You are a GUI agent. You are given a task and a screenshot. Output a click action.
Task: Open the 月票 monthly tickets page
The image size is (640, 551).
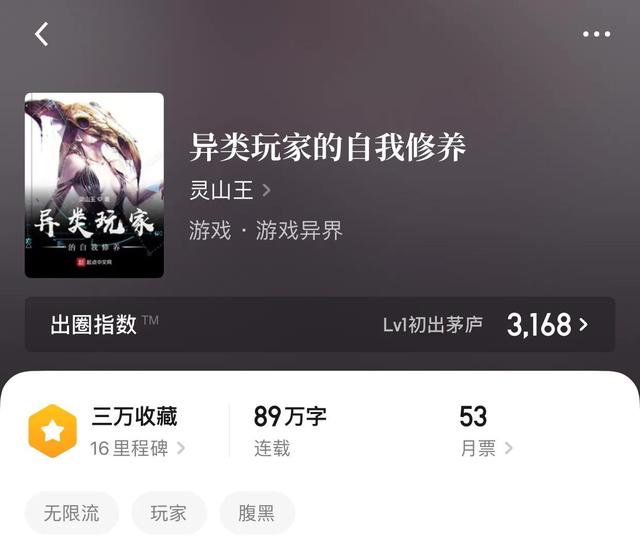486,448
